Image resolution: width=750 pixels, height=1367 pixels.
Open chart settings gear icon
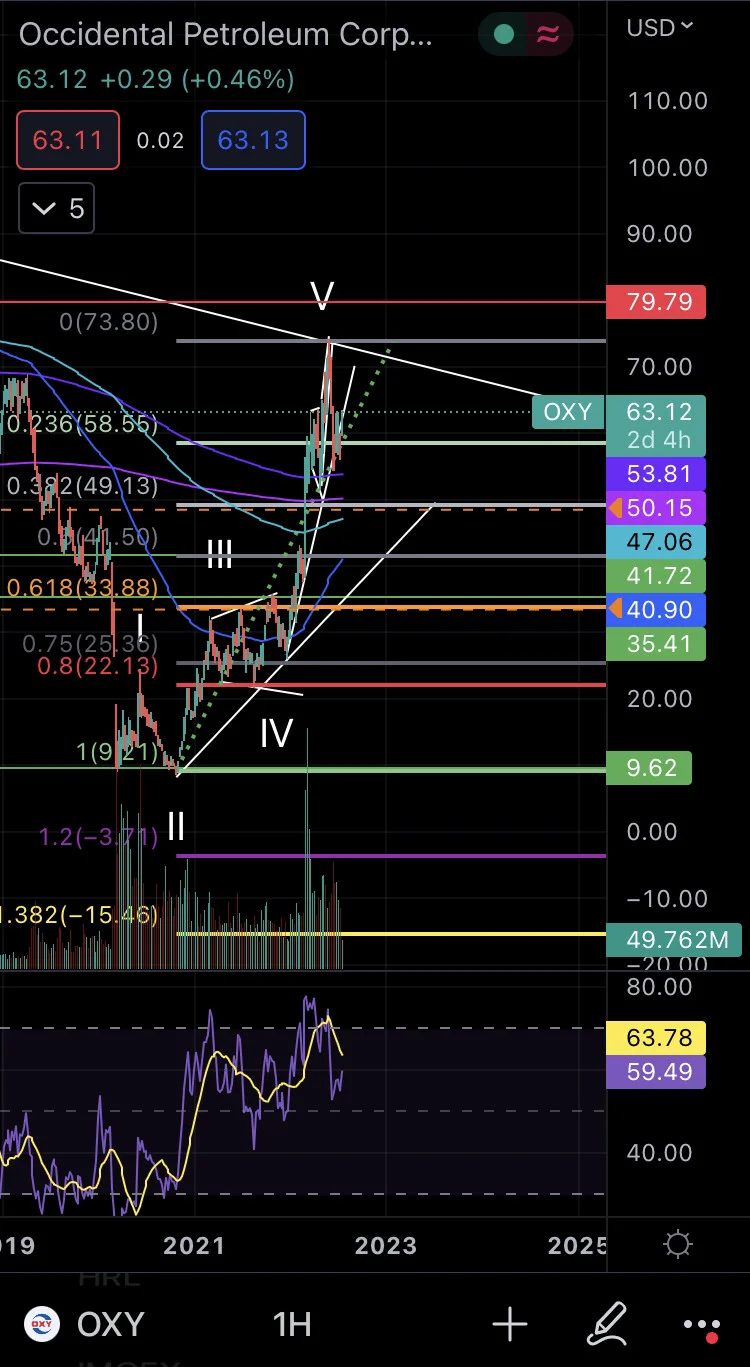[678, 1245]
